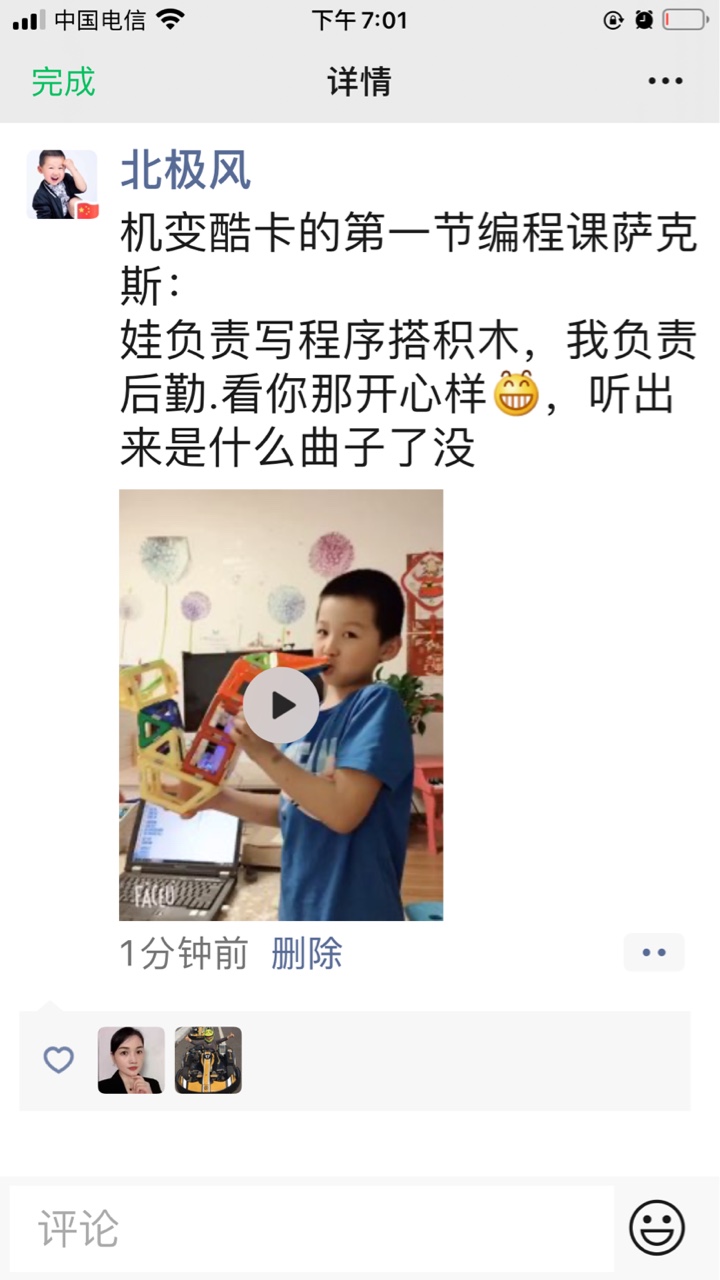Play the video of the boy
Image resolution: width=720 pixels, height=1280 pixels.
point(281,705)
